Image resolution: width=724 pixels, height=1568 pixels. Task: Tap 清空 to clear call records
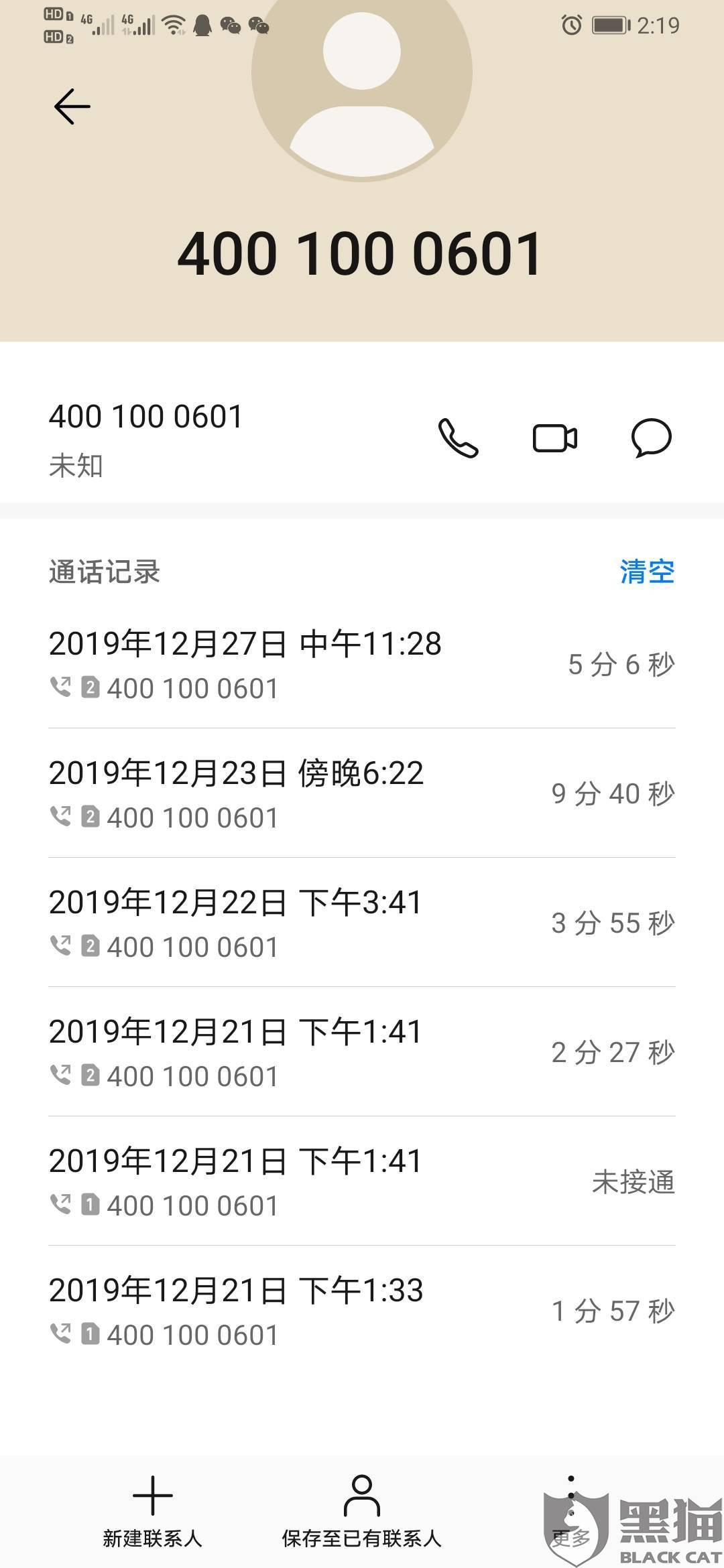coord(647,572)
